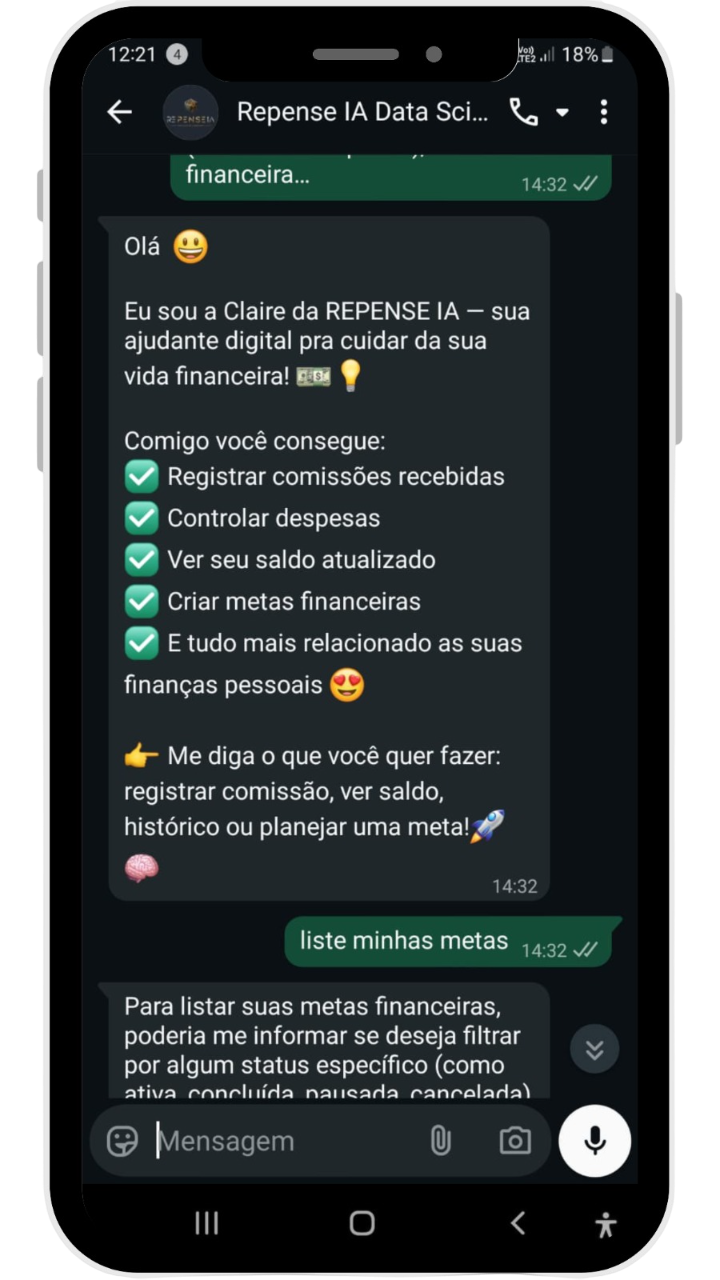Tap the system home button
This screenshot has height=1280, width=720.
[362, 1222]
